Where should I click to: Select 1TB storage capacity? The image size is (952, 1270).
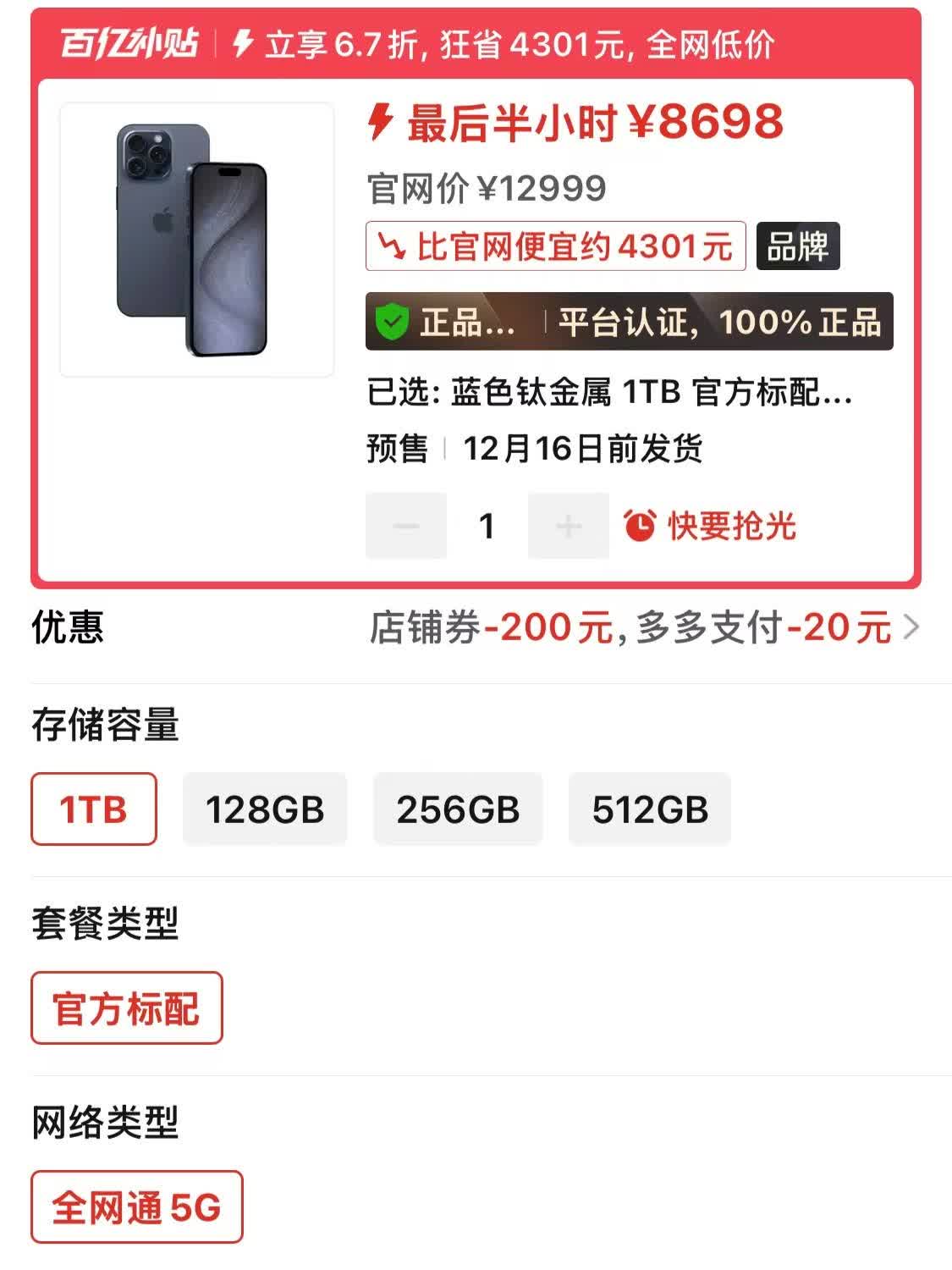[x=94, y=809]
